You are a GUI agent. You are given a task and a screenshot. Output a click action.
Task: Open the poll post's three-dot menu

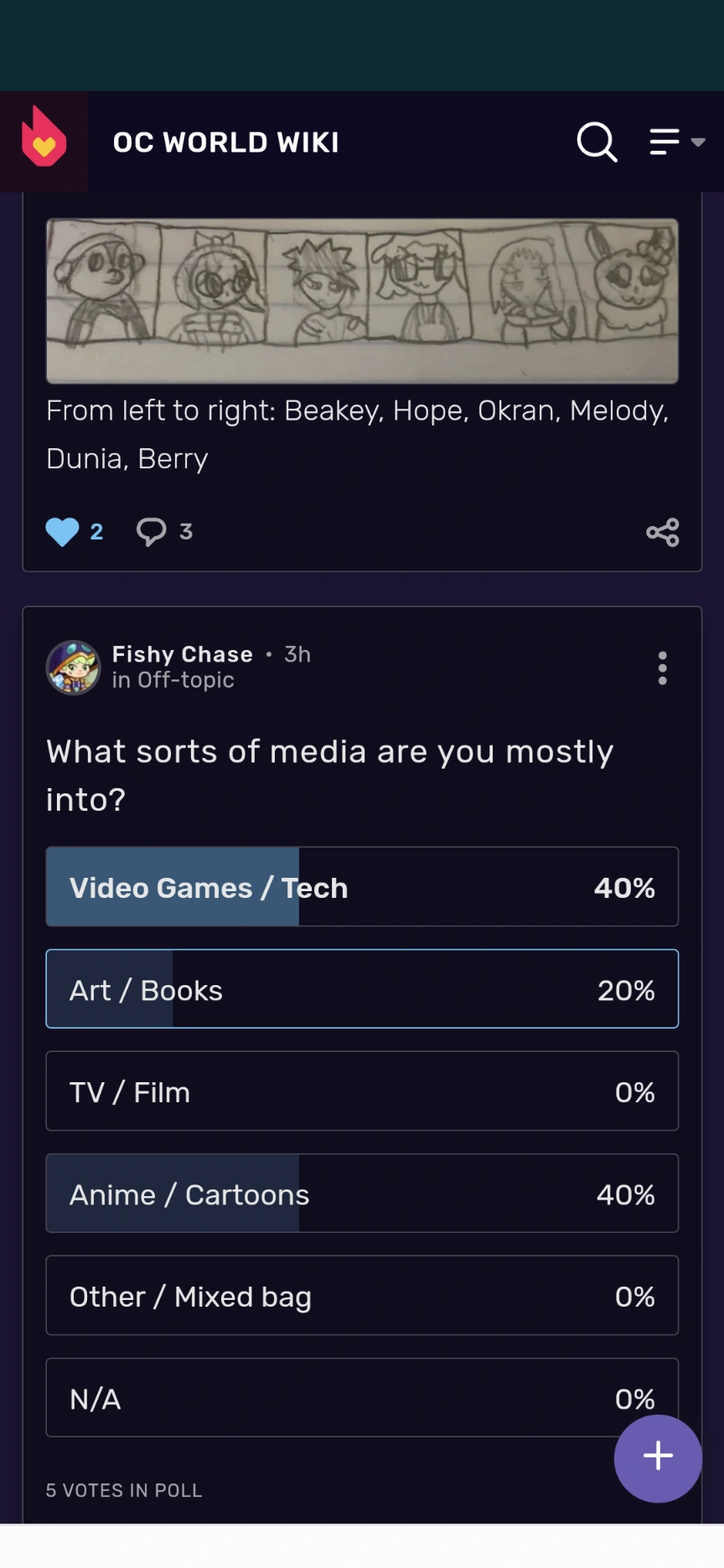[x=663, y=668]
